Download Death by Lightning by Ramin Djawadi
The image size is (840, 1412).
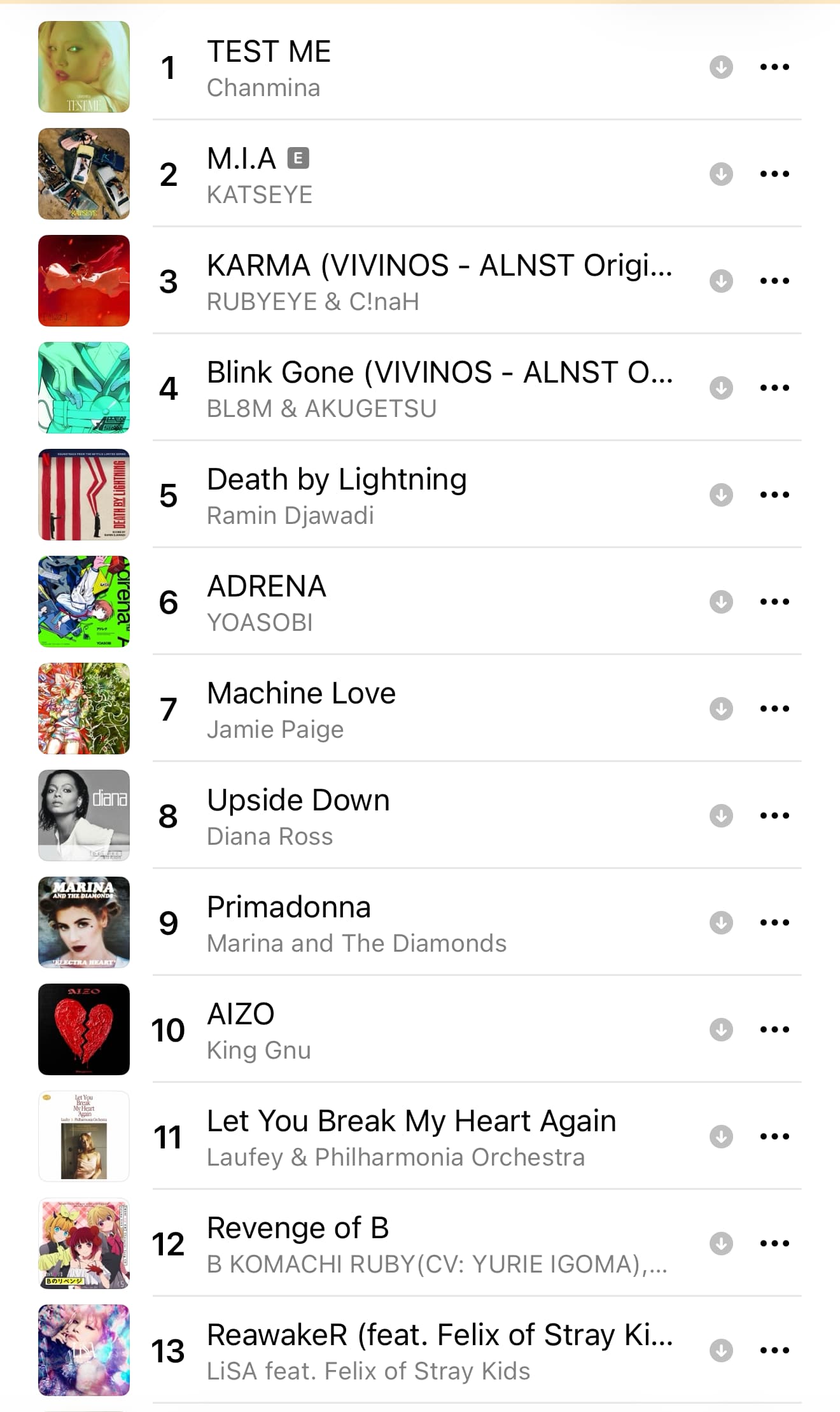coord(721,495)
